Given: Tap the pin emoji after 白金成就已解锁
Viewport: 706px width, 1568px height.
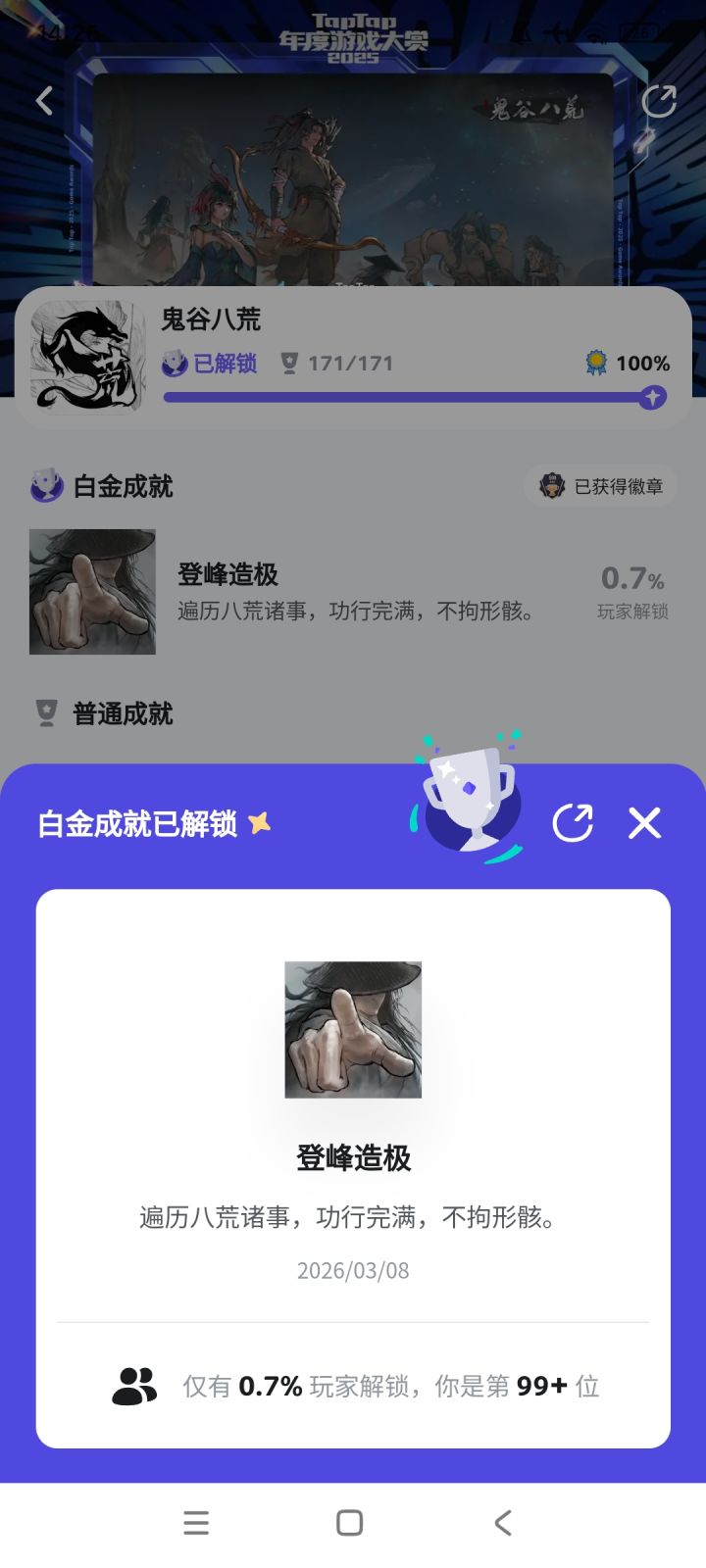Looking at the screenshot, I should (x=257, y=823).
